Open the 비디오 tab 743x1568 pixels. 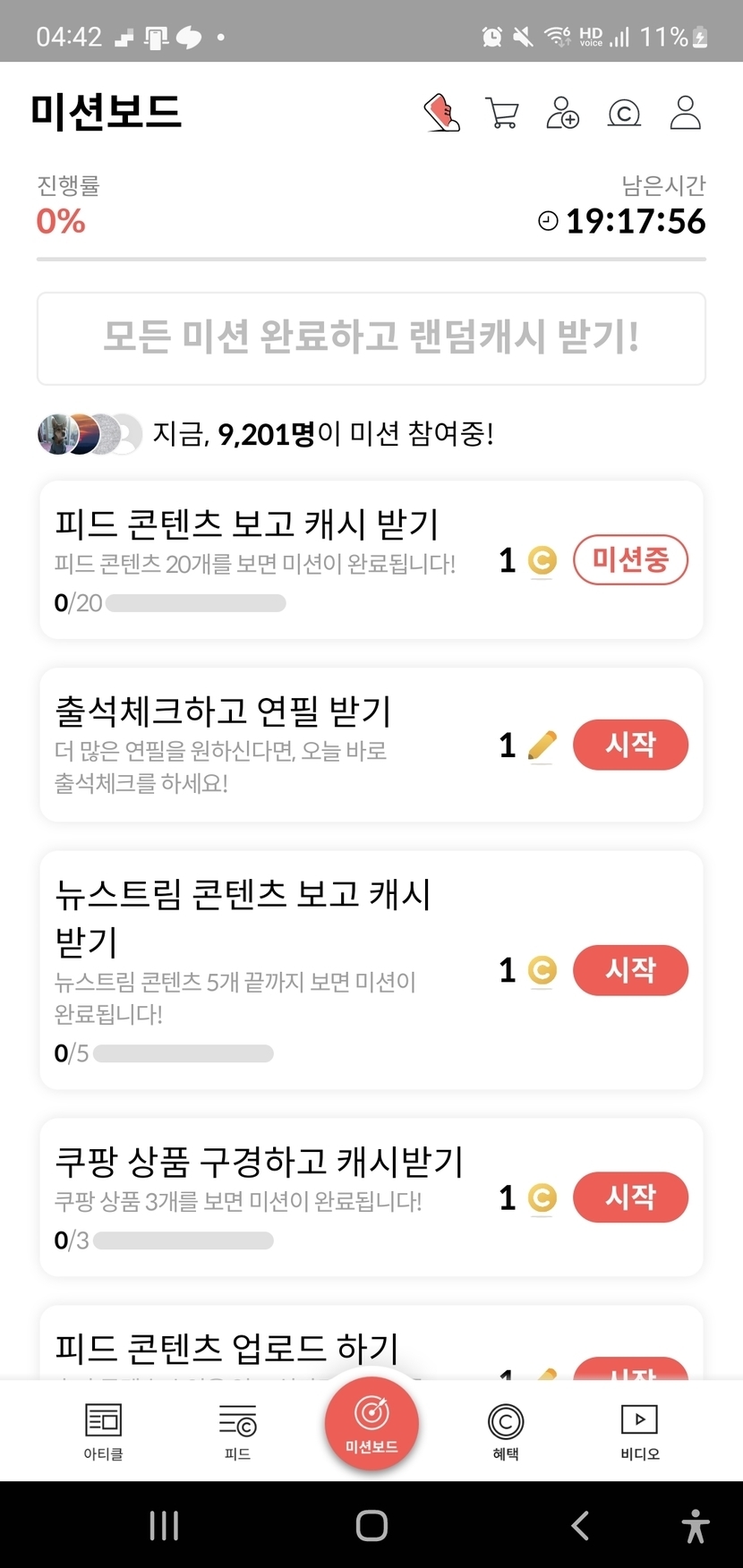coord(639,1430)
